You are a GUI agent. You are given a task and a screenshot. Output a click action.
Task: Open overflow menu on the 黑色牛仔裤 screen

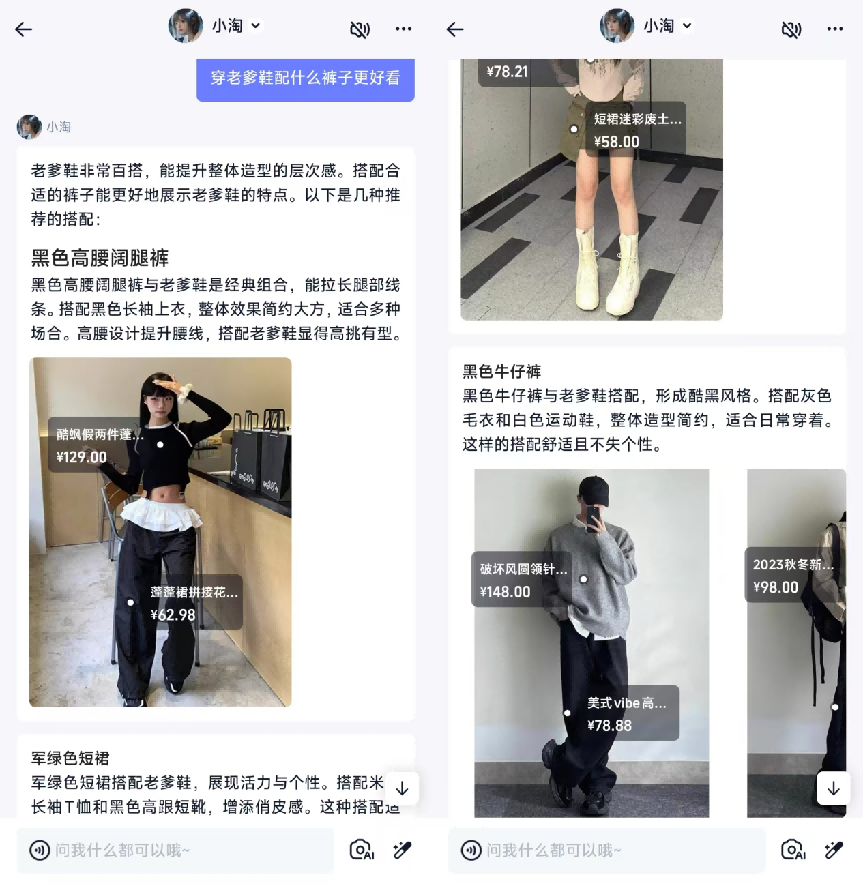point(835,29)
